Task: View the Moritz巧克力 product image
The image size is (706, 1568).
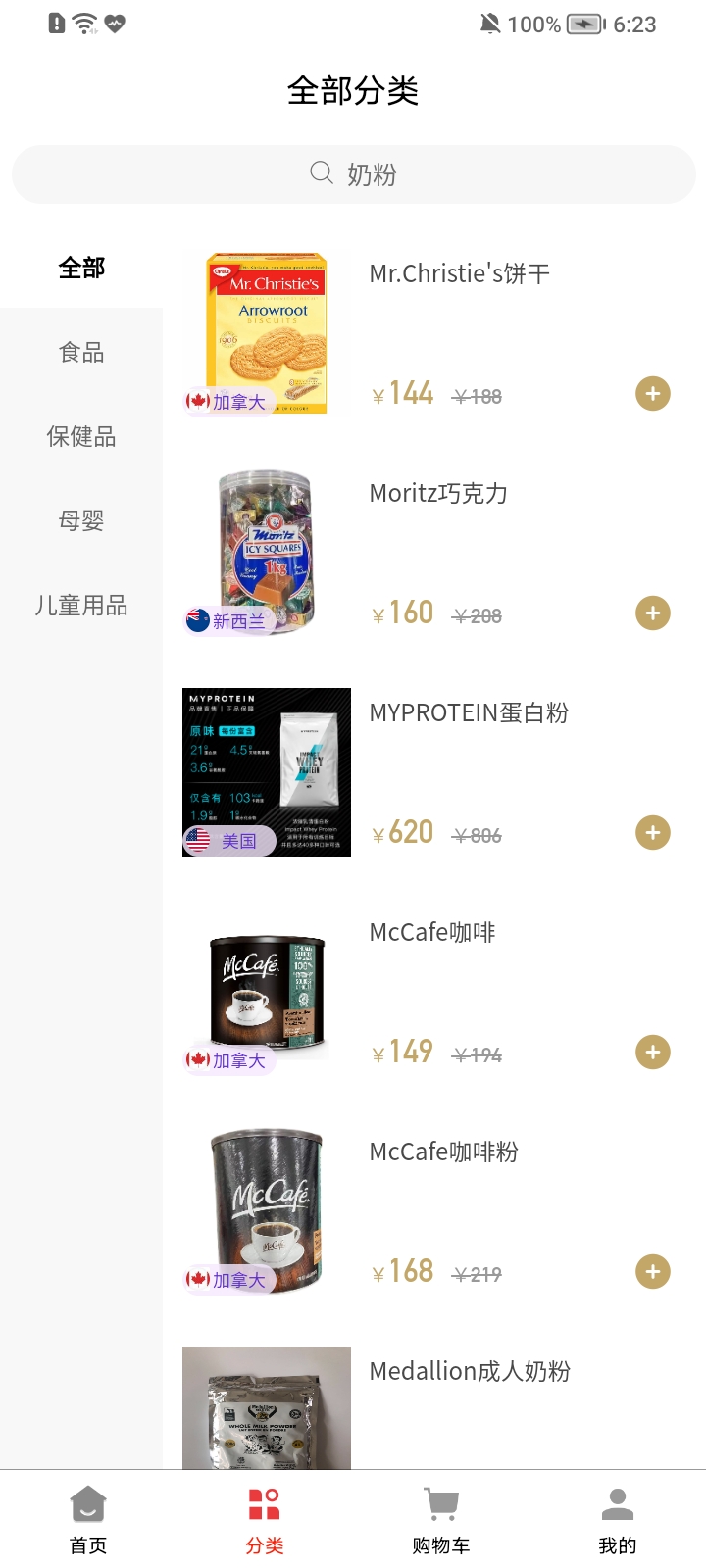Action: pos(267,553)
